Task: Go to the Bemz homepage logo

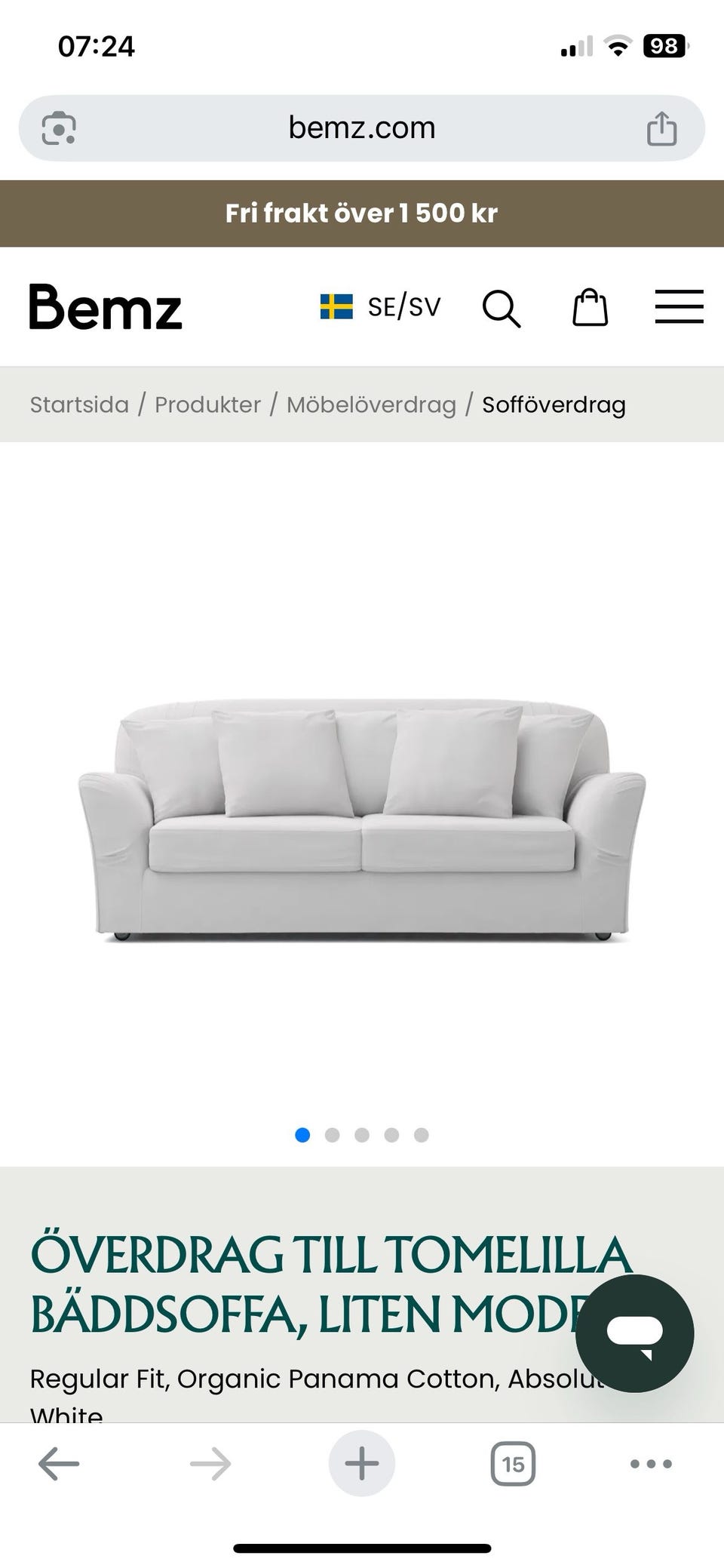Action: (106, 307)
